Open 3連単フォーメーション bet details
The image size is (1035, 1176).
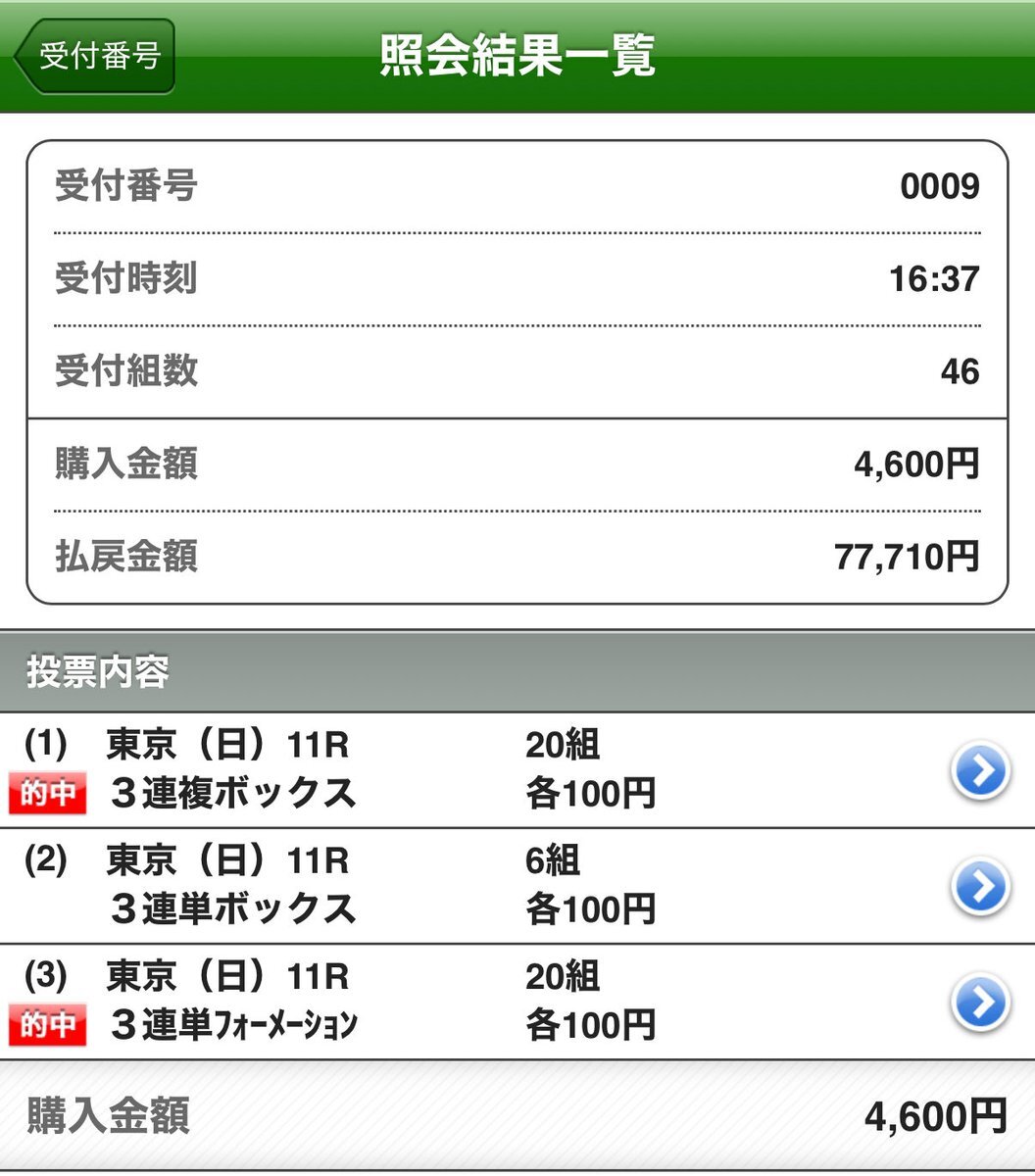pos(979,1003)
